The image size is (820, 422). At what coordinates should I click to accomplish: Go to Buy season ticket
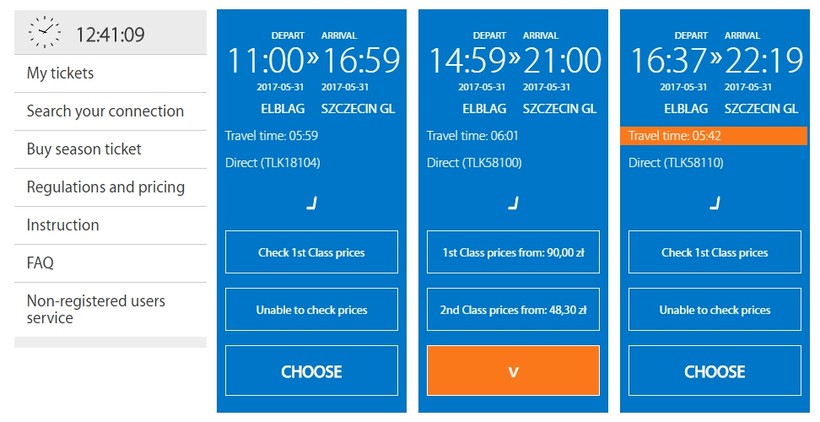tap(84, 149)
